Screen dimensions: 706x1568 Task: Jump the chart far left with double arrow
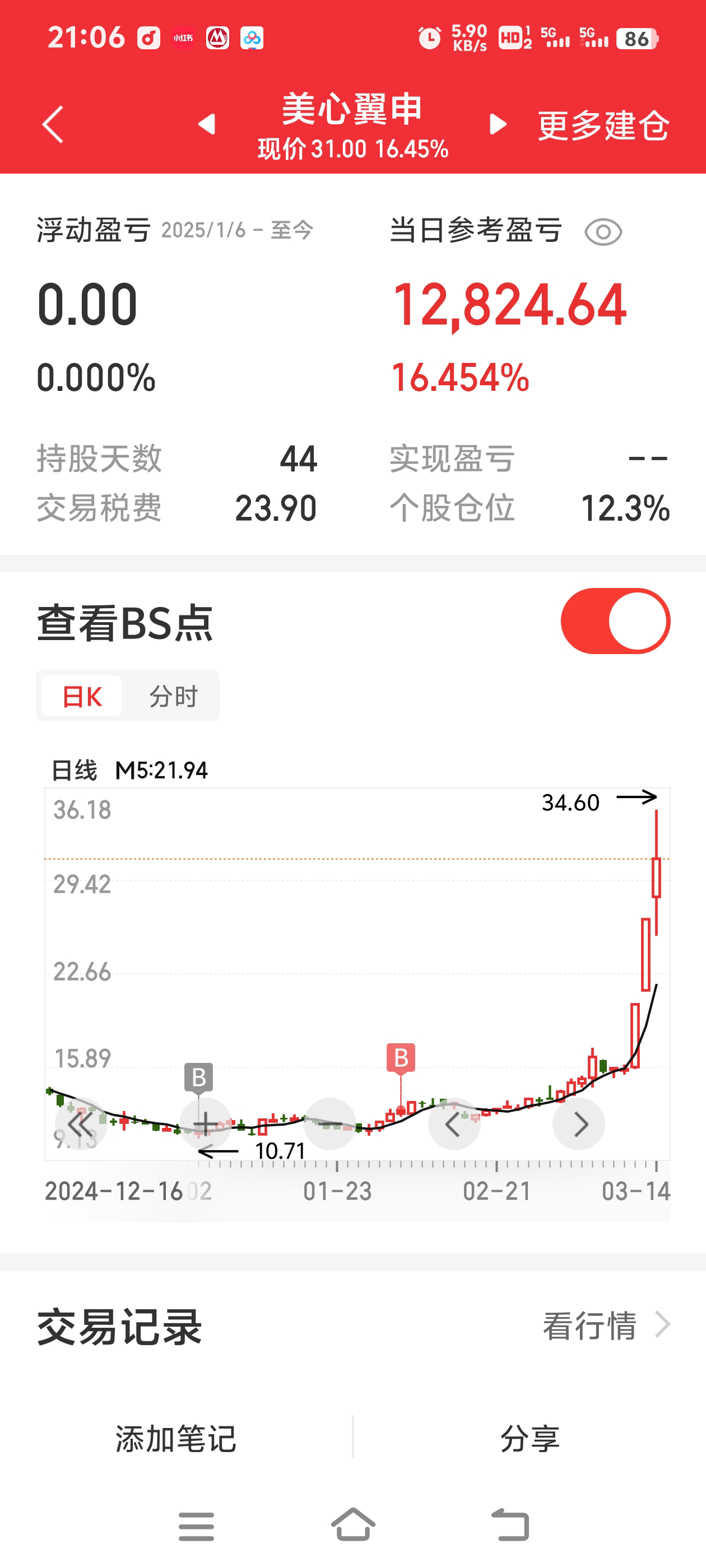click(x=81, y=1124)
